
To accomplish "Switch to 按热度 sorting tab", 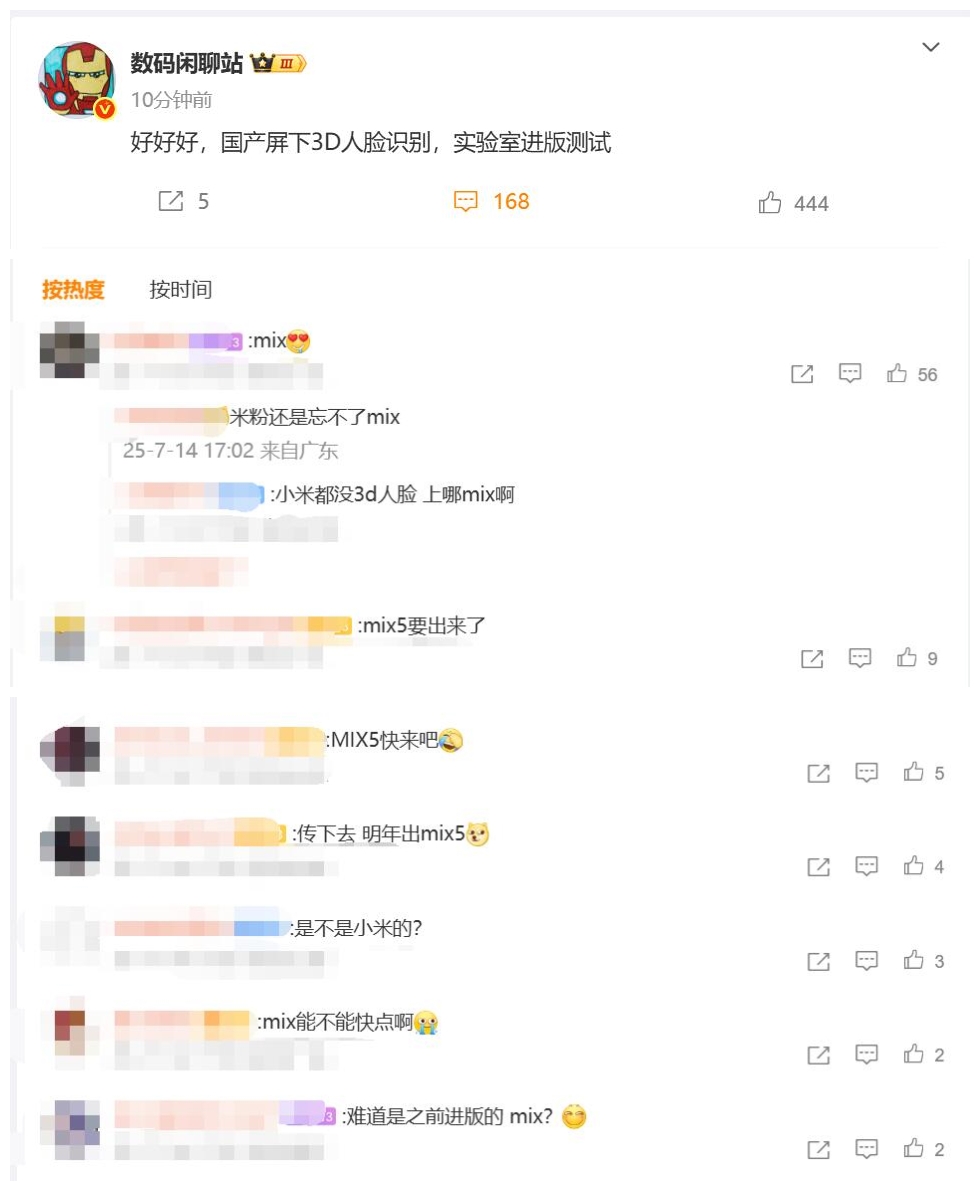I will tap(73, 290).
